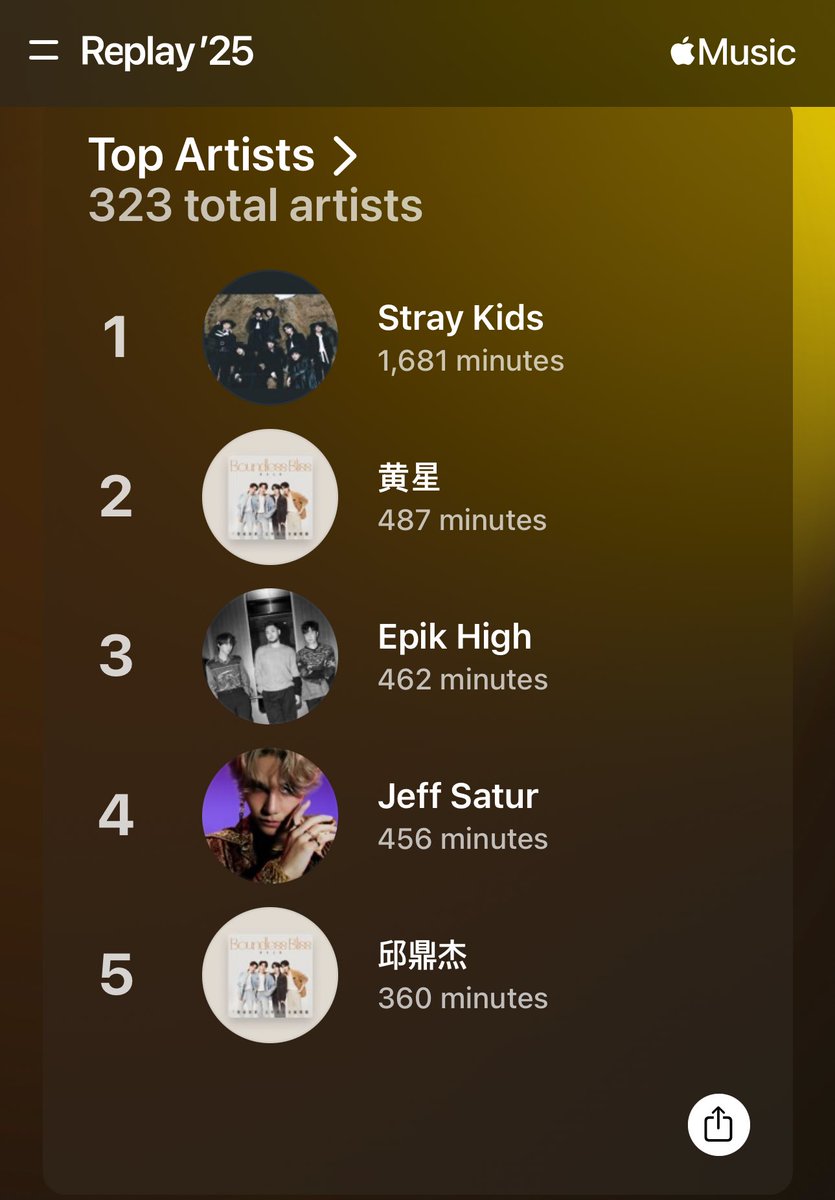View Epik High in top artists
The height and width of the screenshot is (1200, 835).
pyautogui.click(x=454, y=656)
